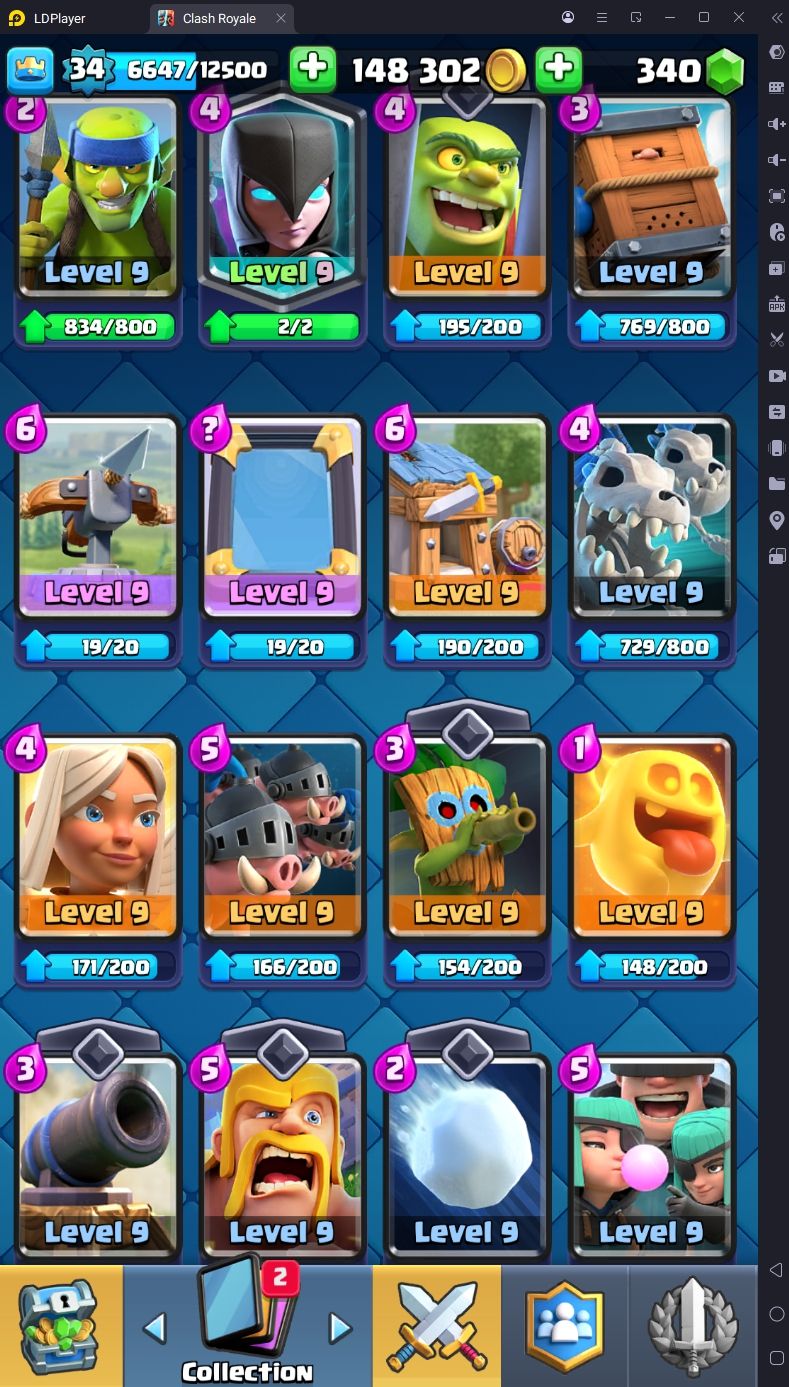
Task: Switch to the Shop chest tab
Action: tap(61, 1326)
